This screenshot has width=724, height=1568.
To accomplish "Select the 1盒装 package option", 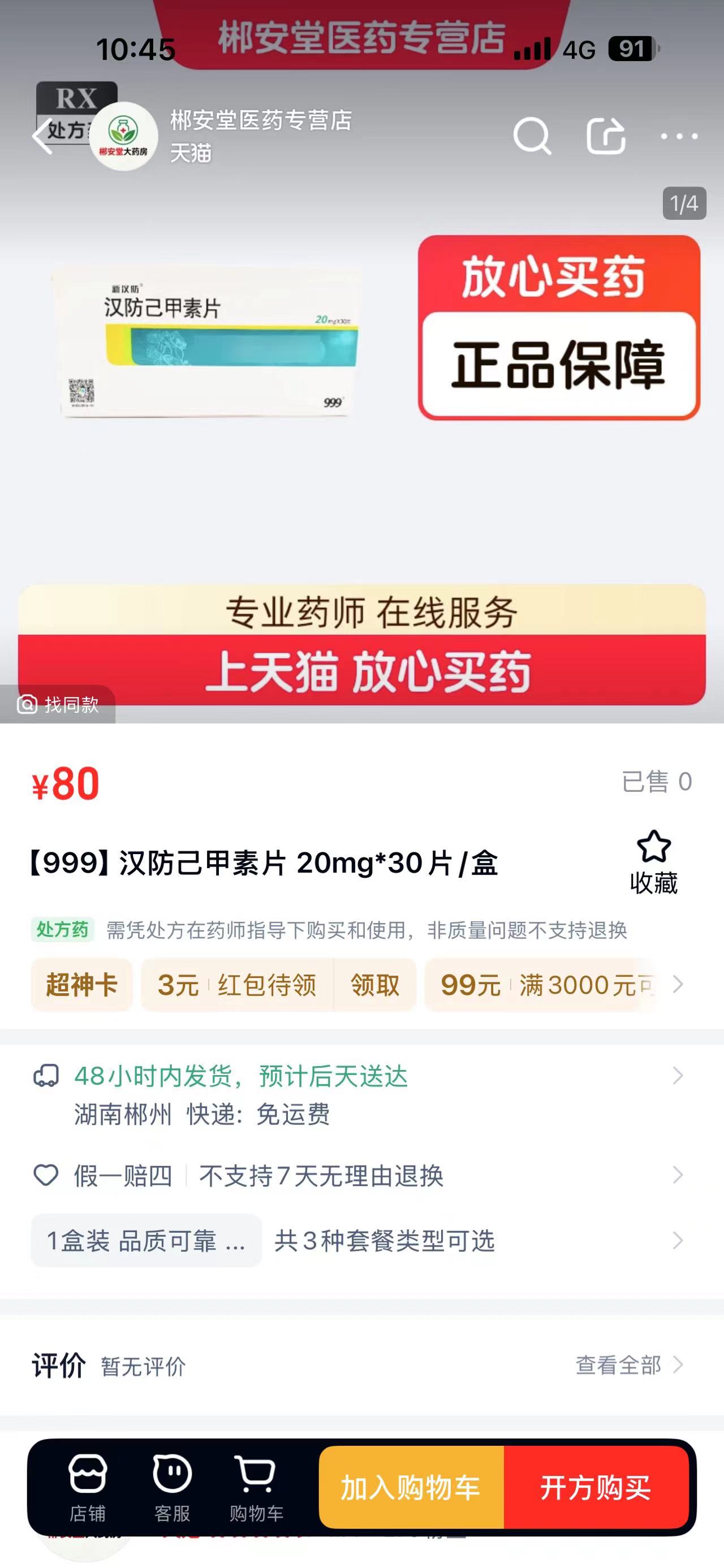I will pyautogui.click(x=146, y=1241).
